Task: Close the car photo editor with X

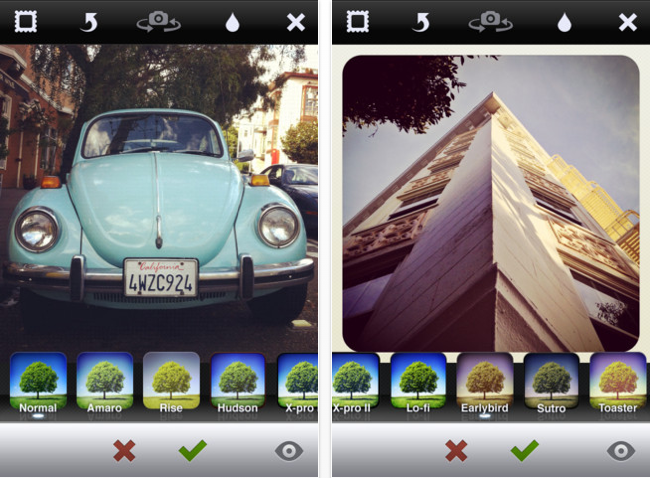Action: pos(296,22)
